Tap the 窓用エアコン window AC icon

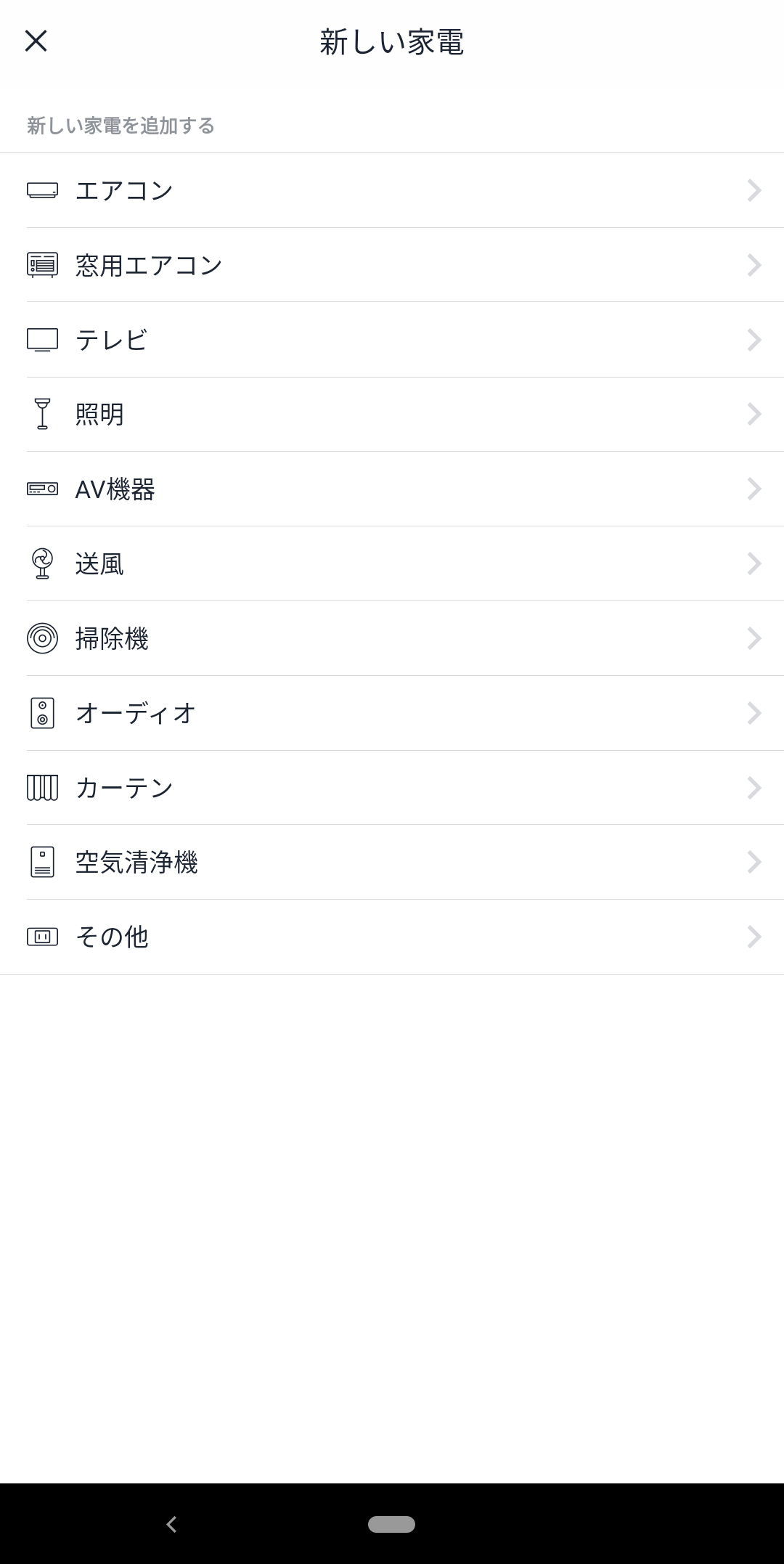point(43,265)
